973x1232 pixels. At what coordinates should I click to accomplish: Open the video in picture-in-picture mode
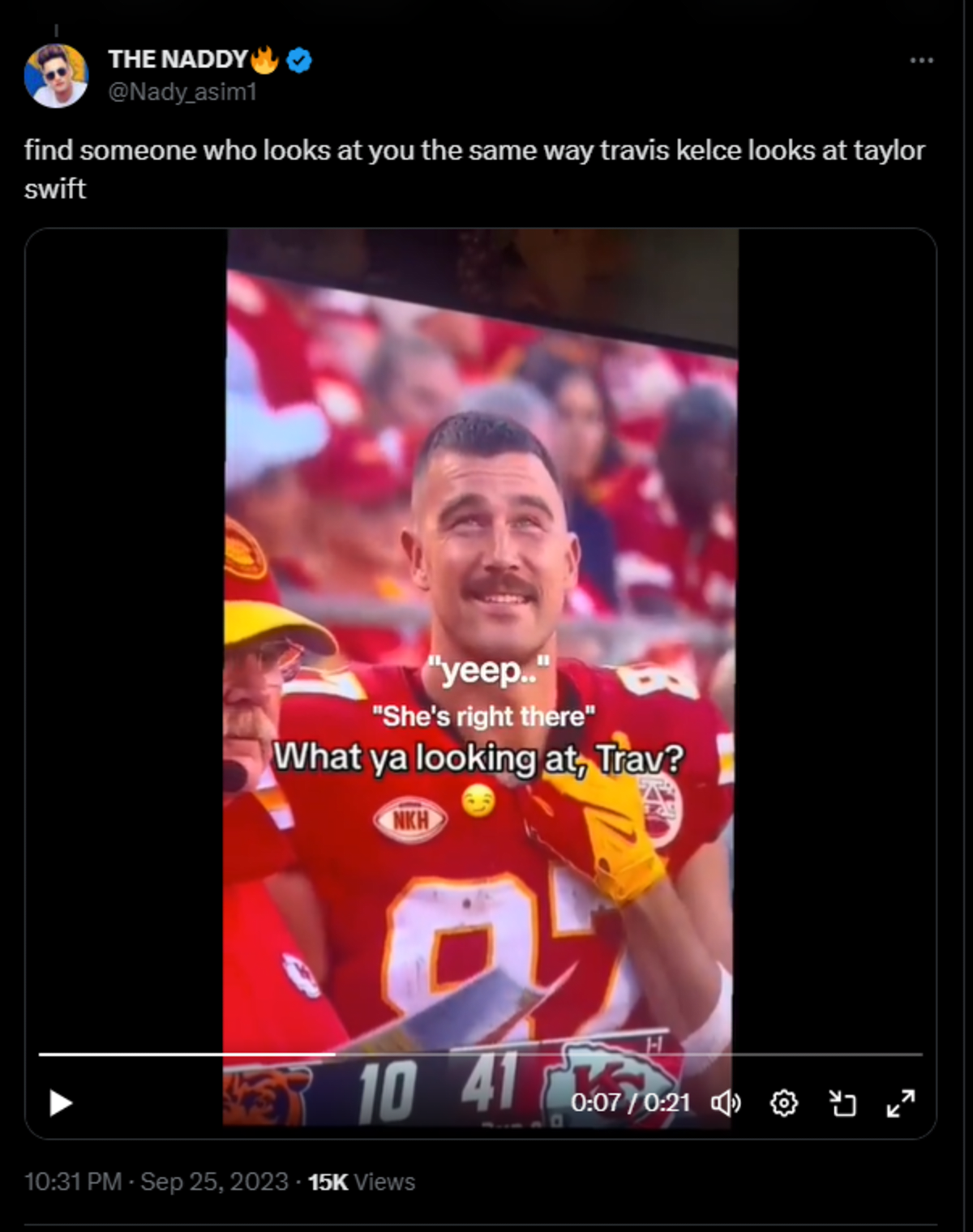click(842, 1103)
